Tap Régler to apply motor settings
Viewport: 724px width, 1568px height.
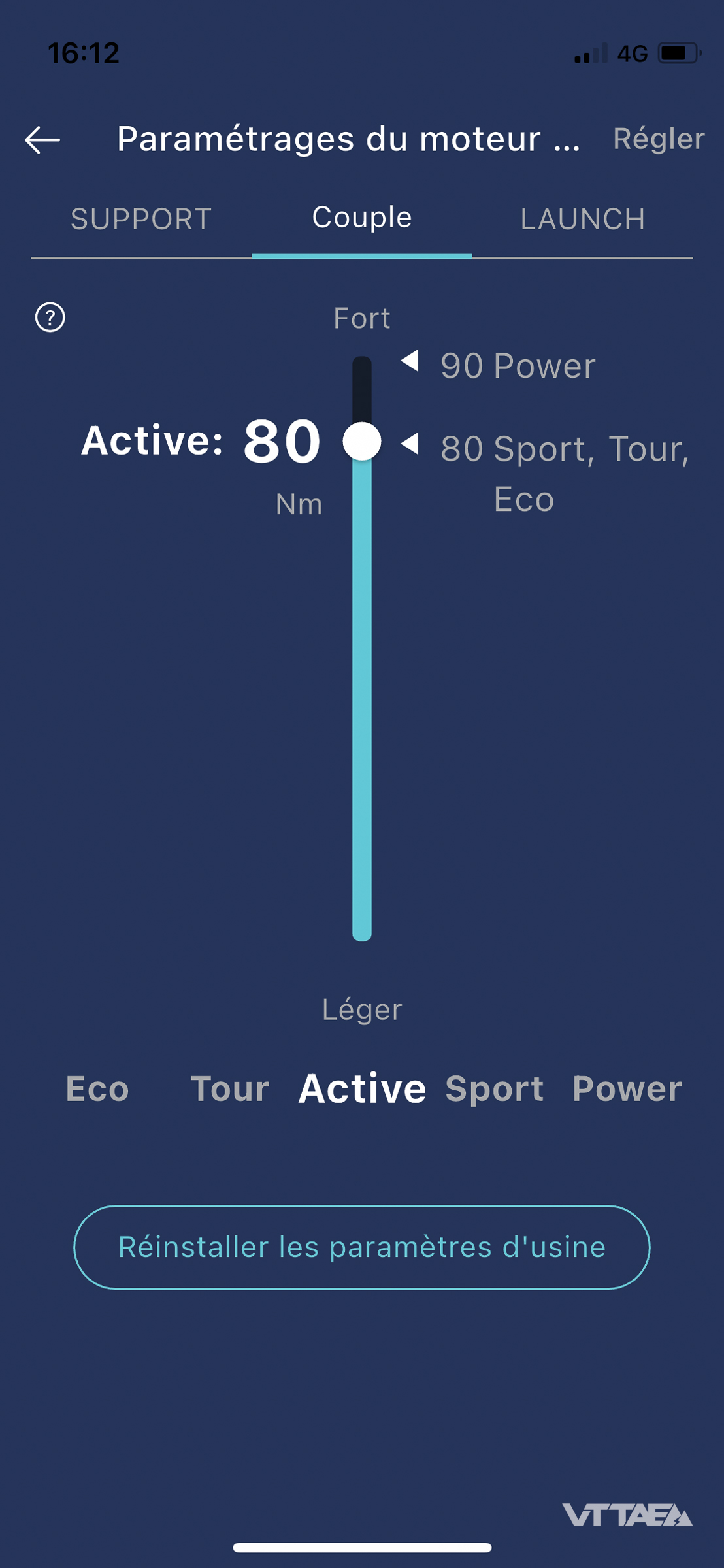[658, 139]
